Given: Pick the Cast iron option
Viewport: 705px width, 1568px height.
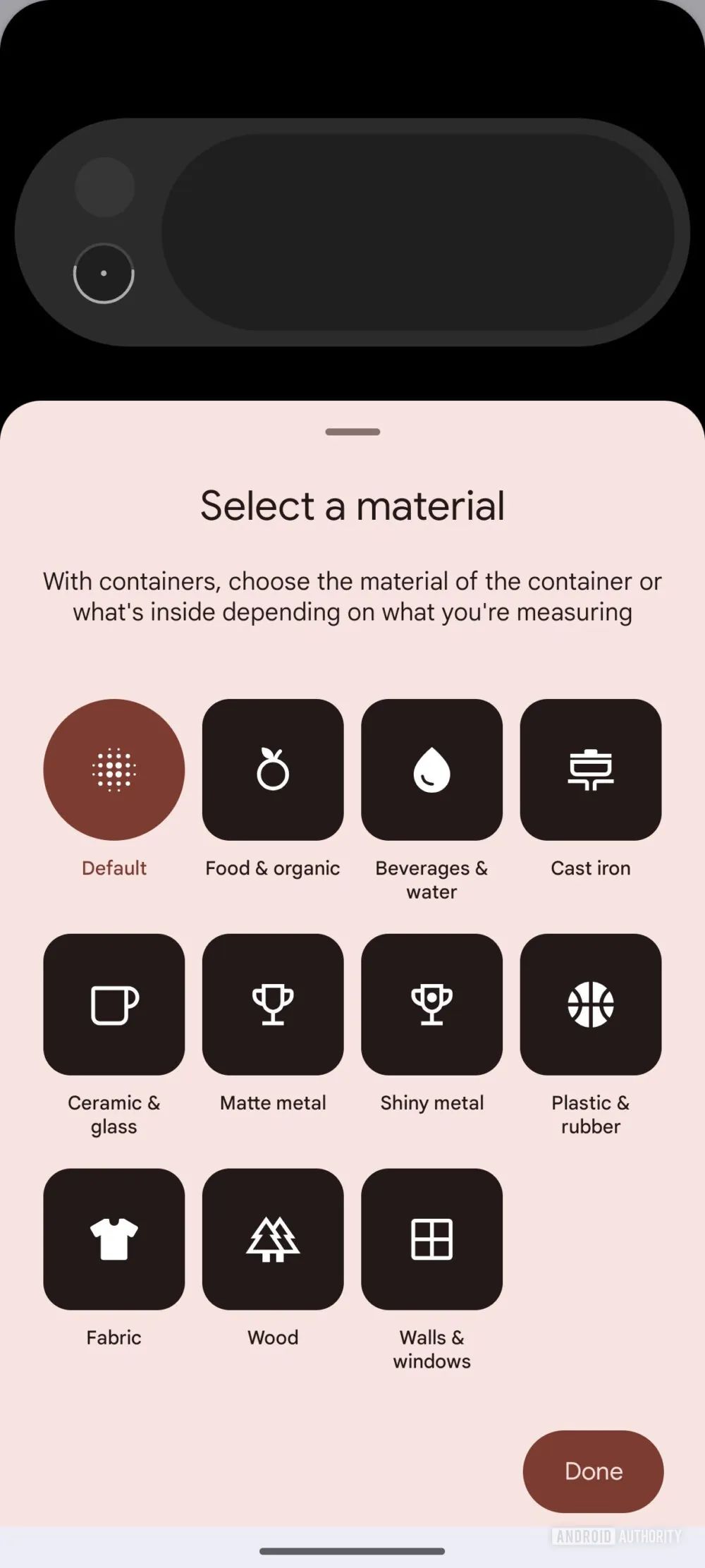Looking at the screenshot, I should (590, 769).
